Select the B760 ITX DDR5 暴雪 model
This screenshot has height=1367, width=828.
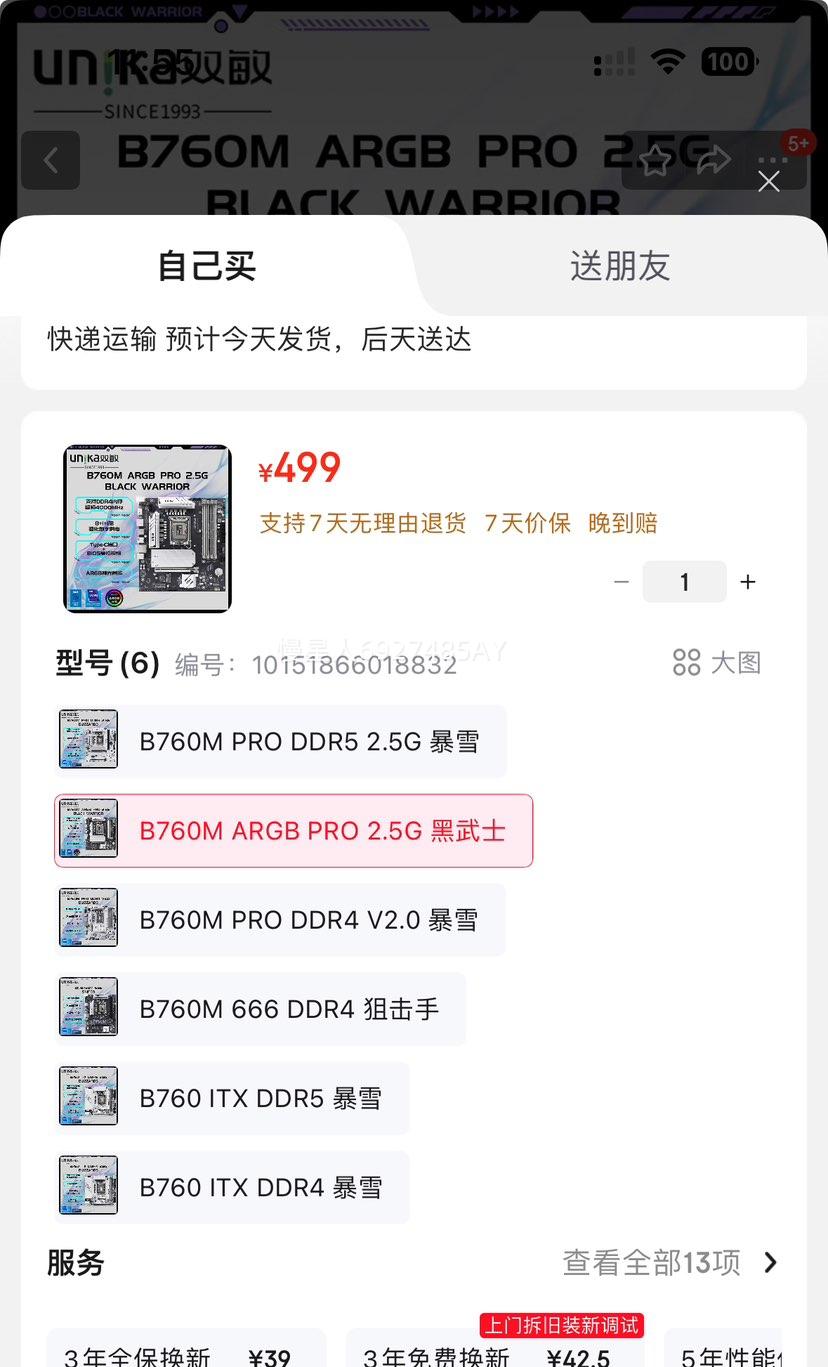point(232,1098)
